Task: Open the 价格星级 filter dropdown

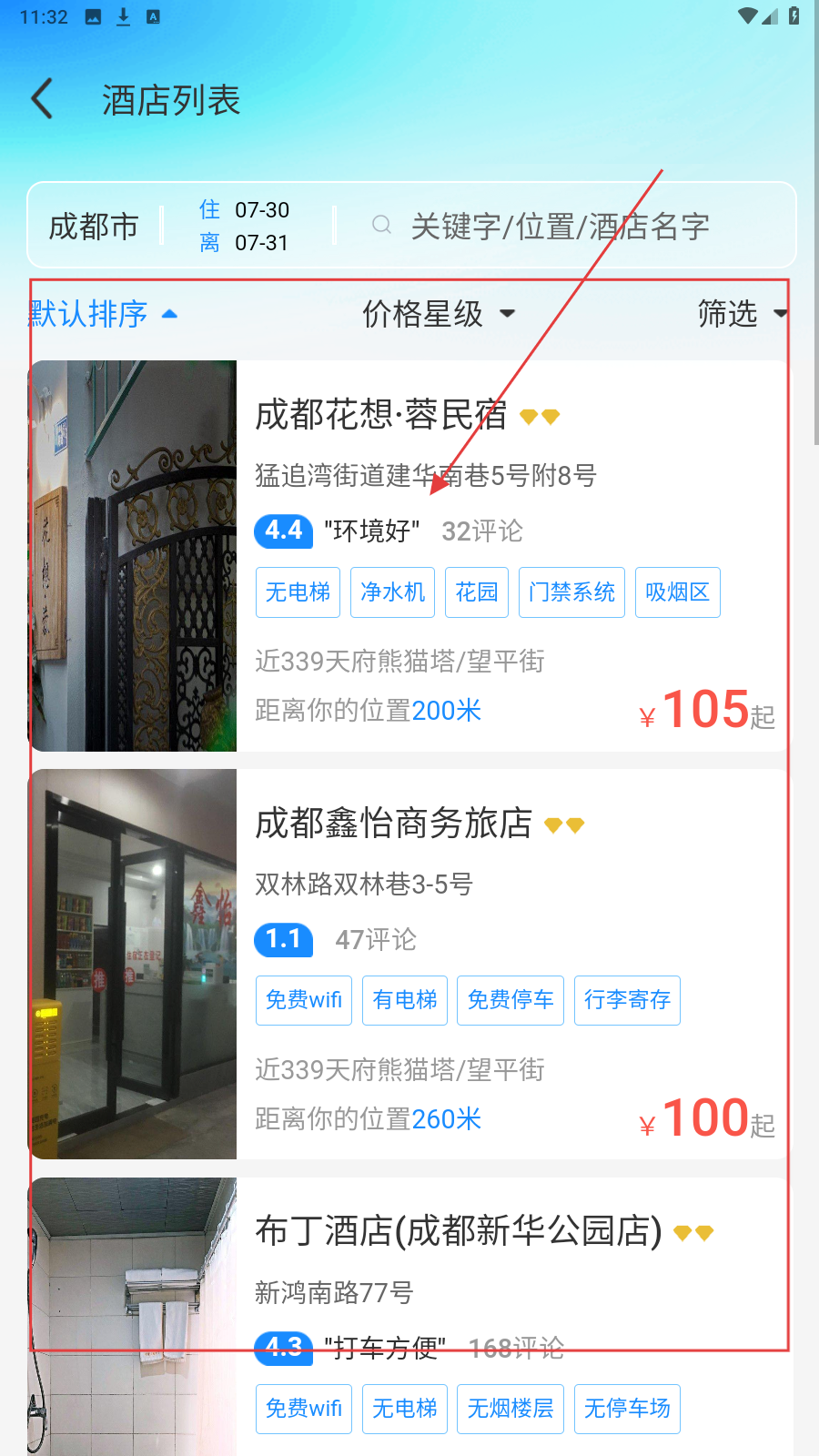Action: point(438,314)
